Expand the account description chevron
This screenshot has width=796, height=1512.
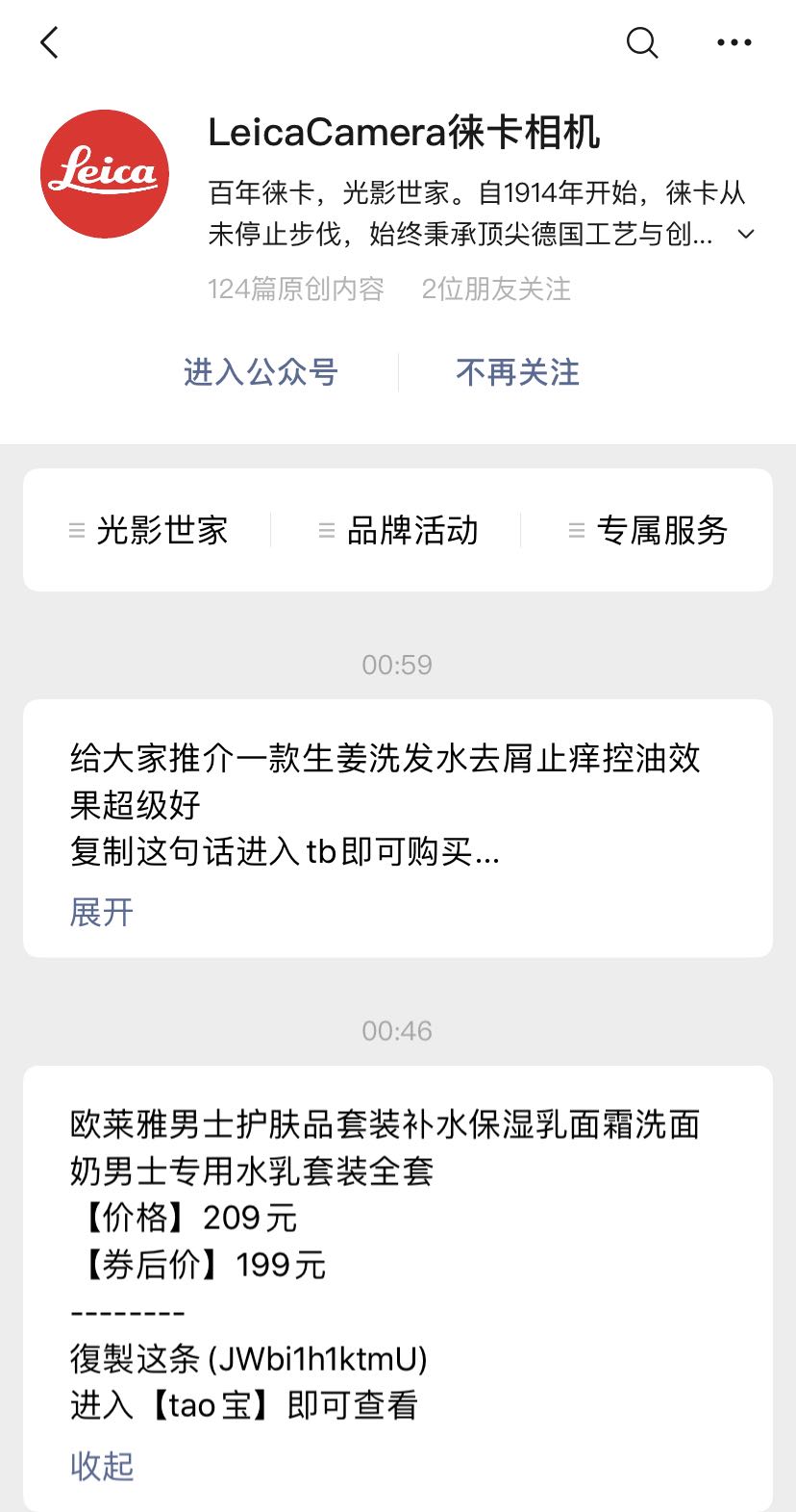(x=746, y=234)
